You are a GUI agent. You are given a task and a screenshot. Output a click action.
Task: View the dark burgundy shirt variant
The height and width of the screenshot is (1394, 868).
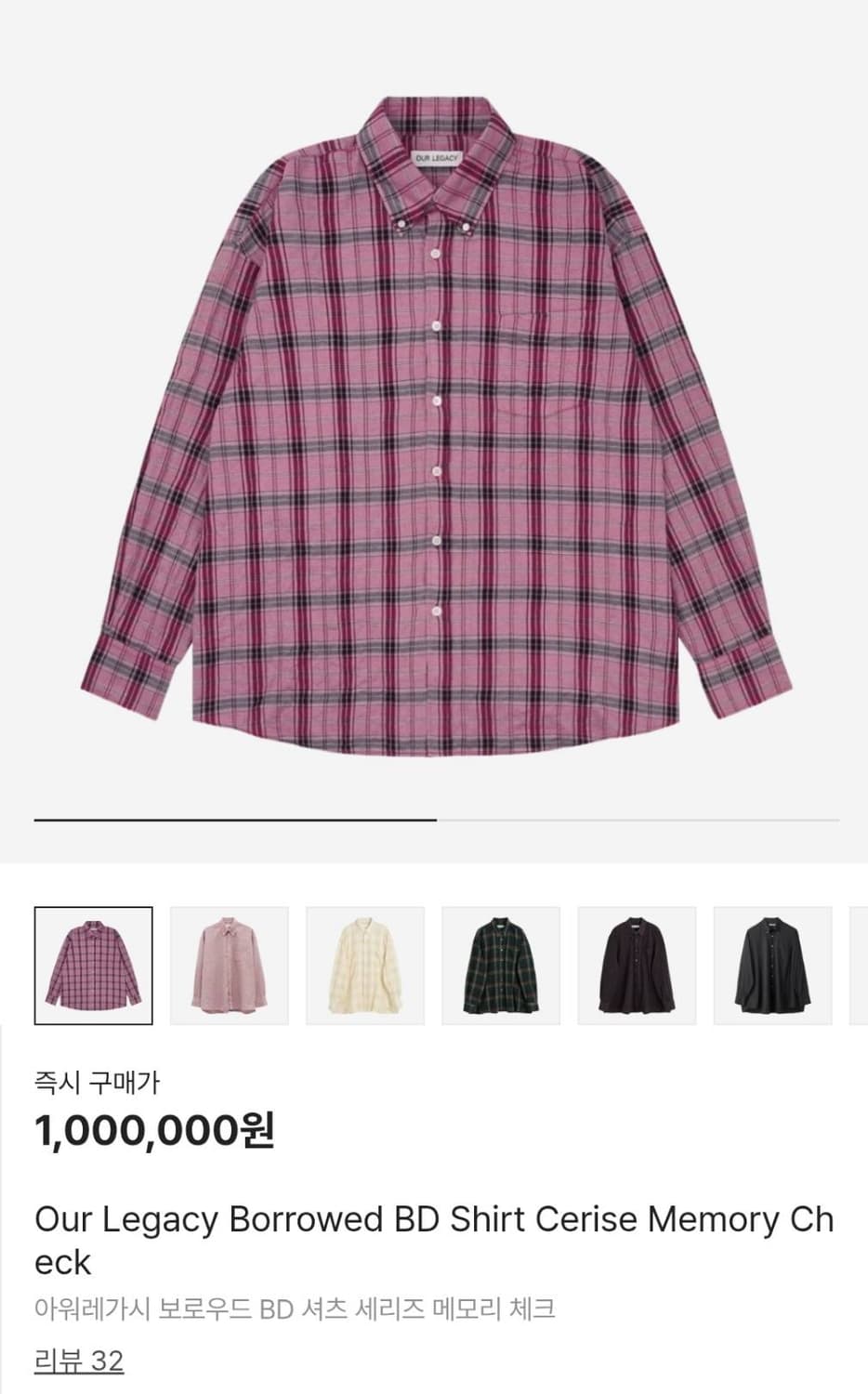click(x=637, y=966)
